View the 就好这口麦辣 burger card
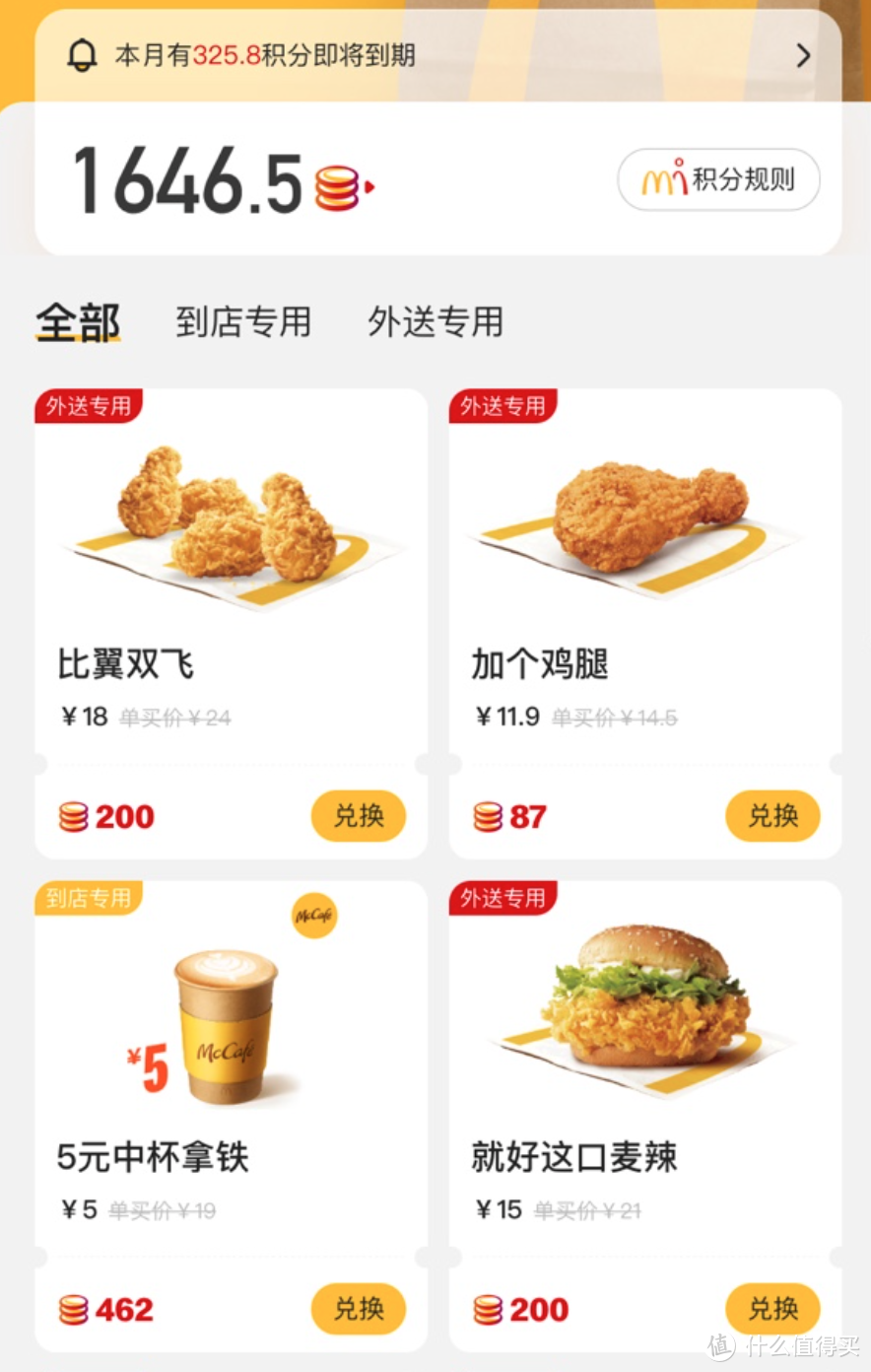 pyautogui.click(x=644, y=1064)
